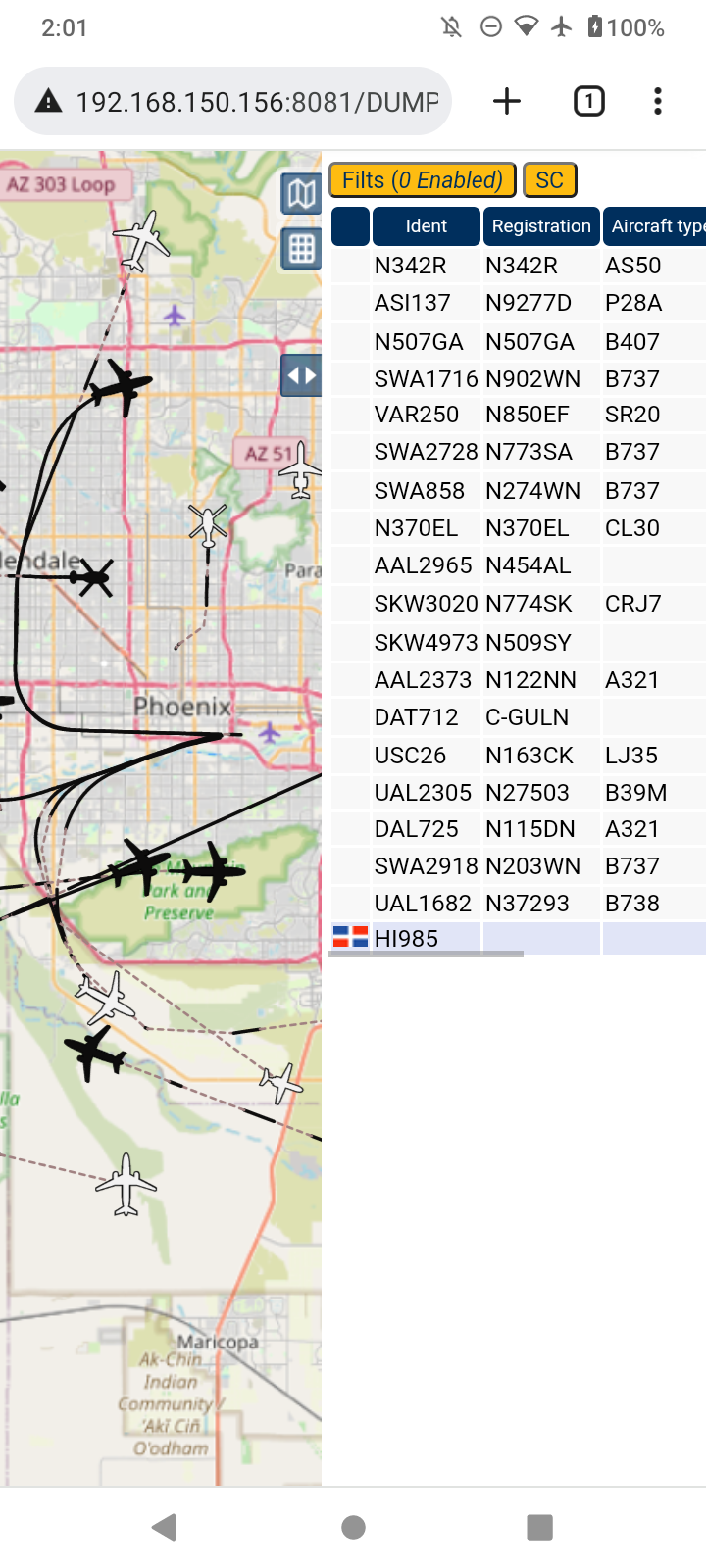Sort table by Ident column header
Screen dimensions: 706x1568
[x=427, y=226]
